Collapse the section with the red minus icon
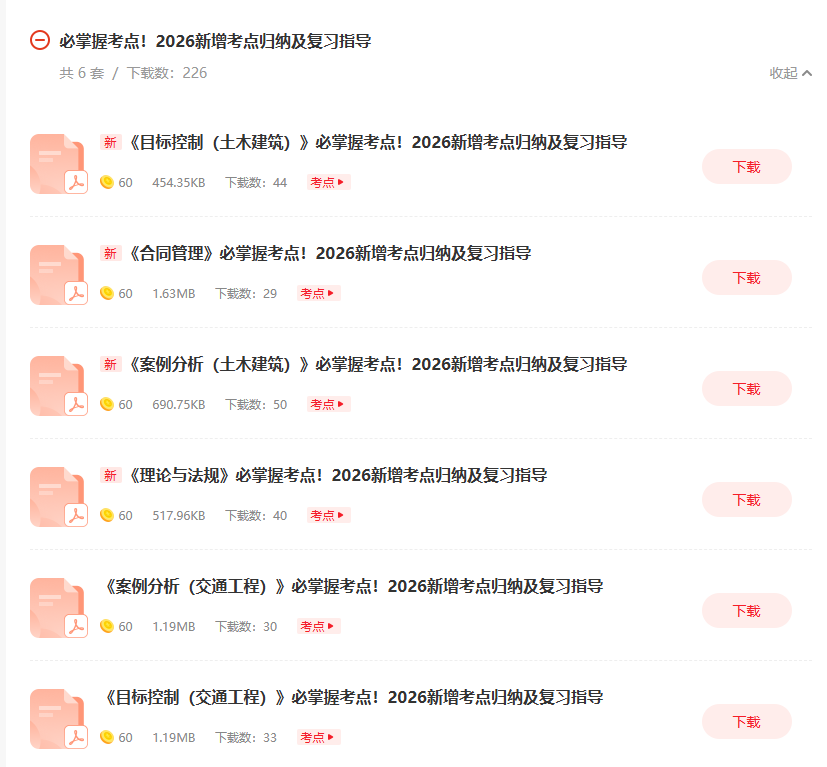This screenshot has height=767, width=827. (x=40, y=41)
